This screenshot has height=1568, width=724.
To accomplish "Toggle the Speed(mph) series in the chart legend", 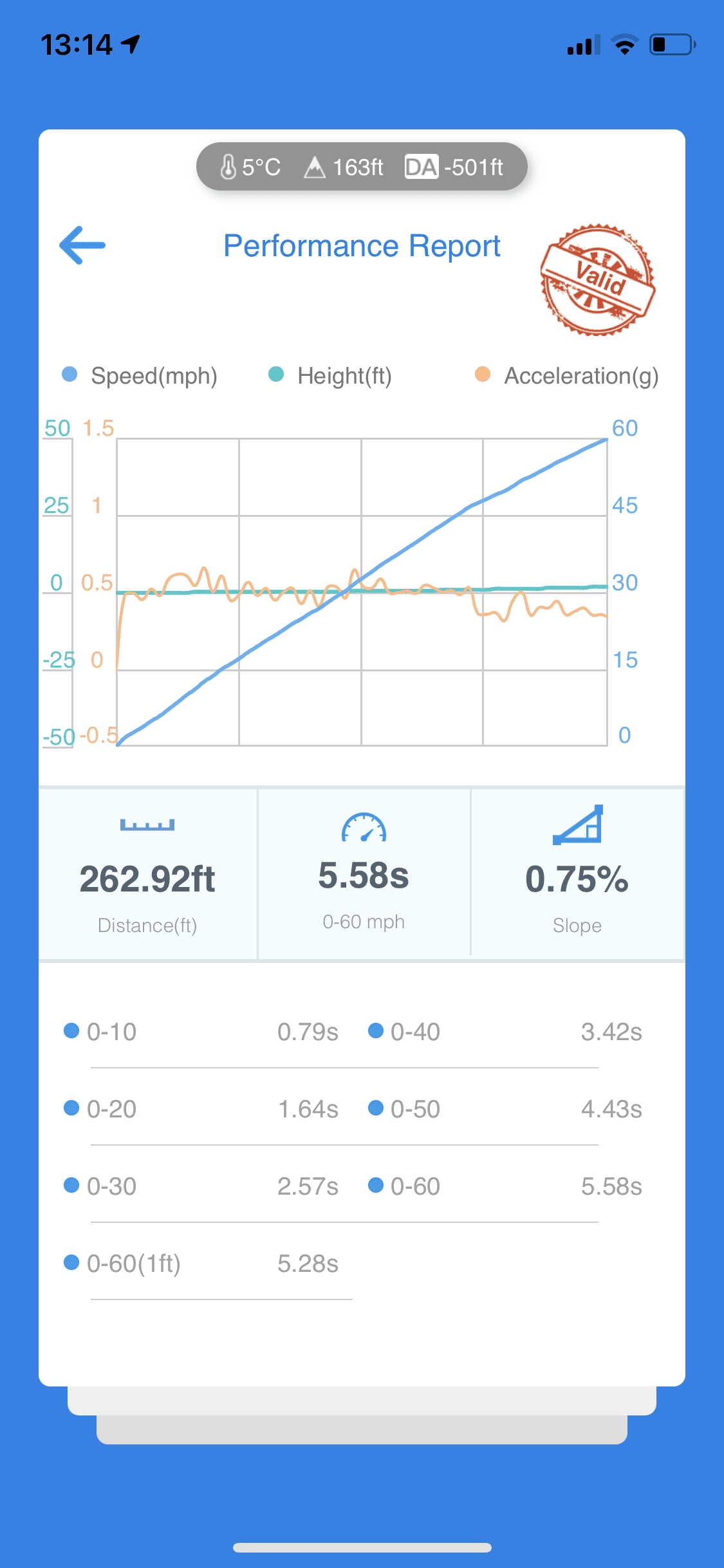I will (x=140, y=376).
